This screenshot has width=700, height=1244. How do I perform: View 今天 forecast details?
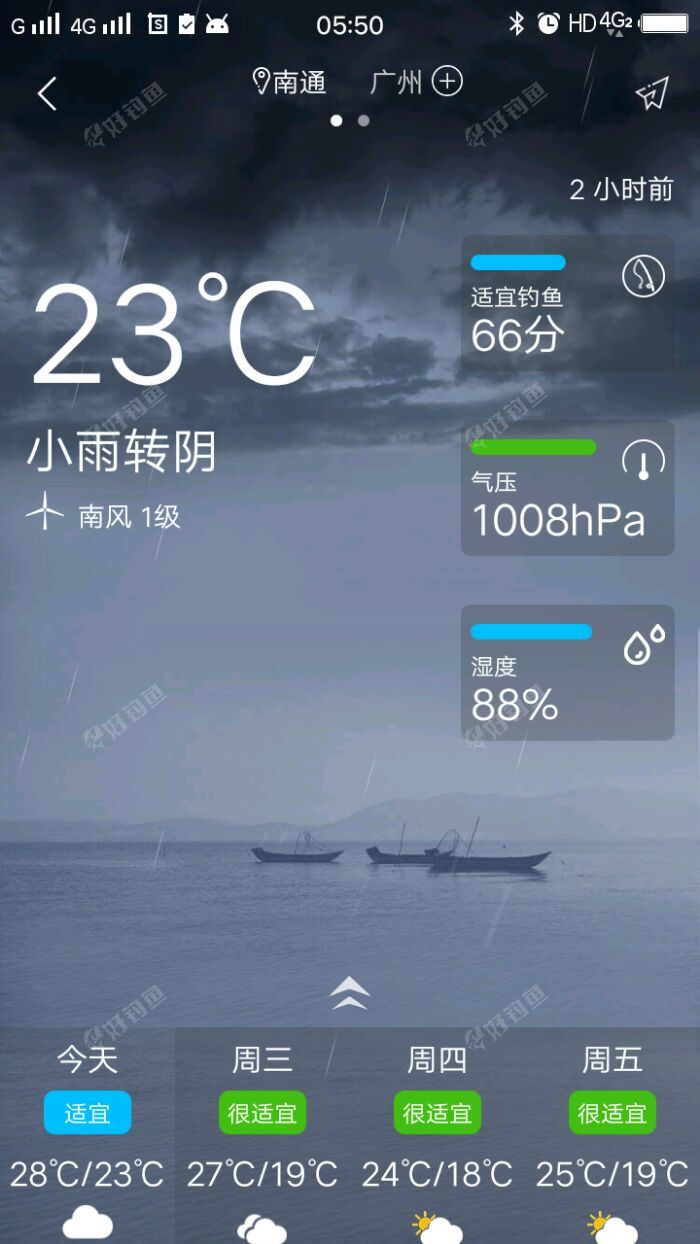tap(87, 1135)
